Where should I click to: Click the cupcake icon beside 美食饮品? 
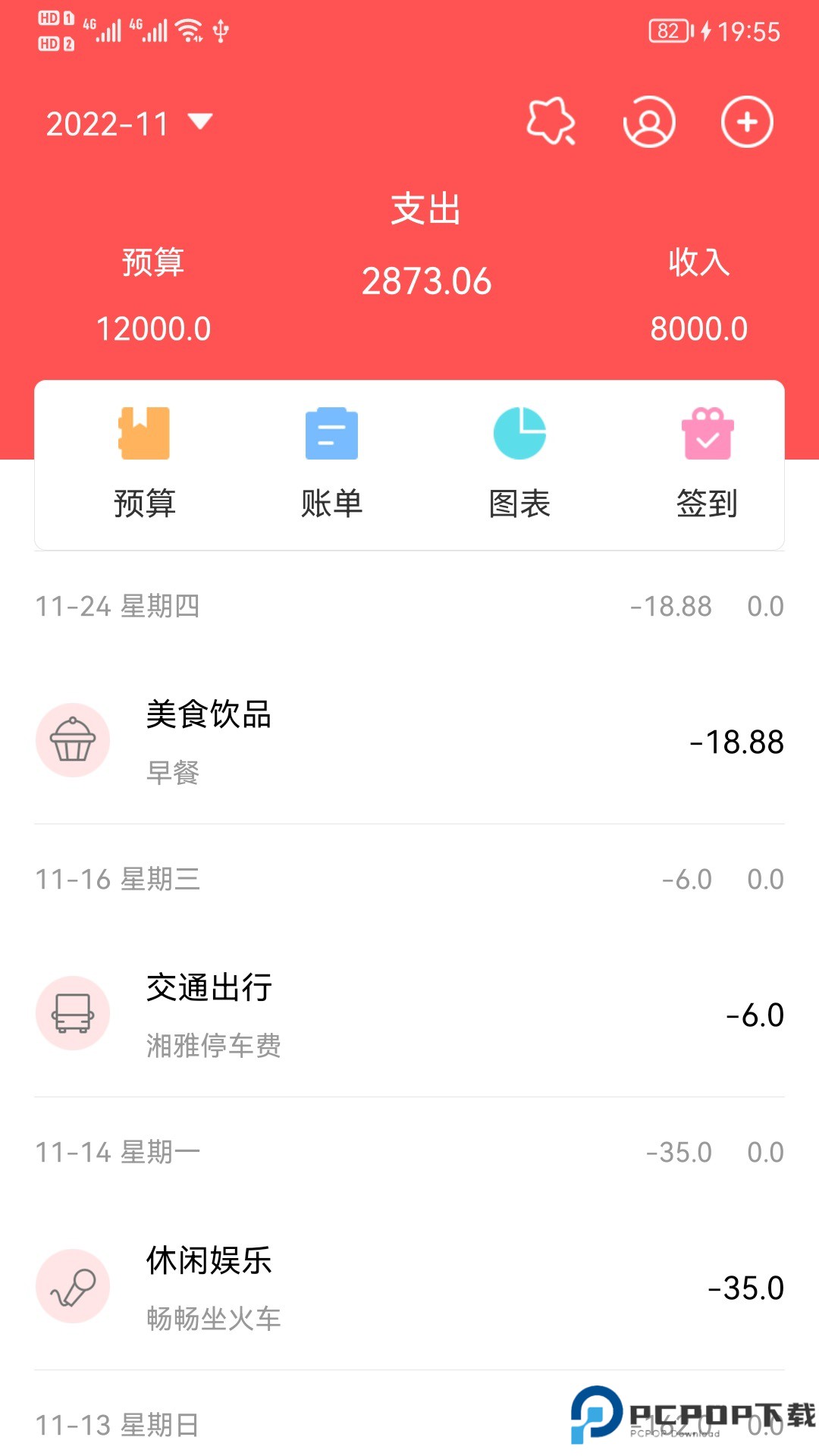coord(73,740)
